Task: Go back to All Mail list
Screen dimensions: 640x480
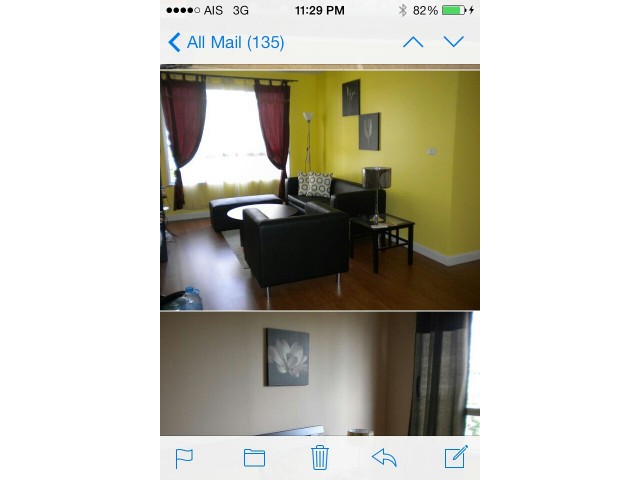Action: (x=226, y=42)
